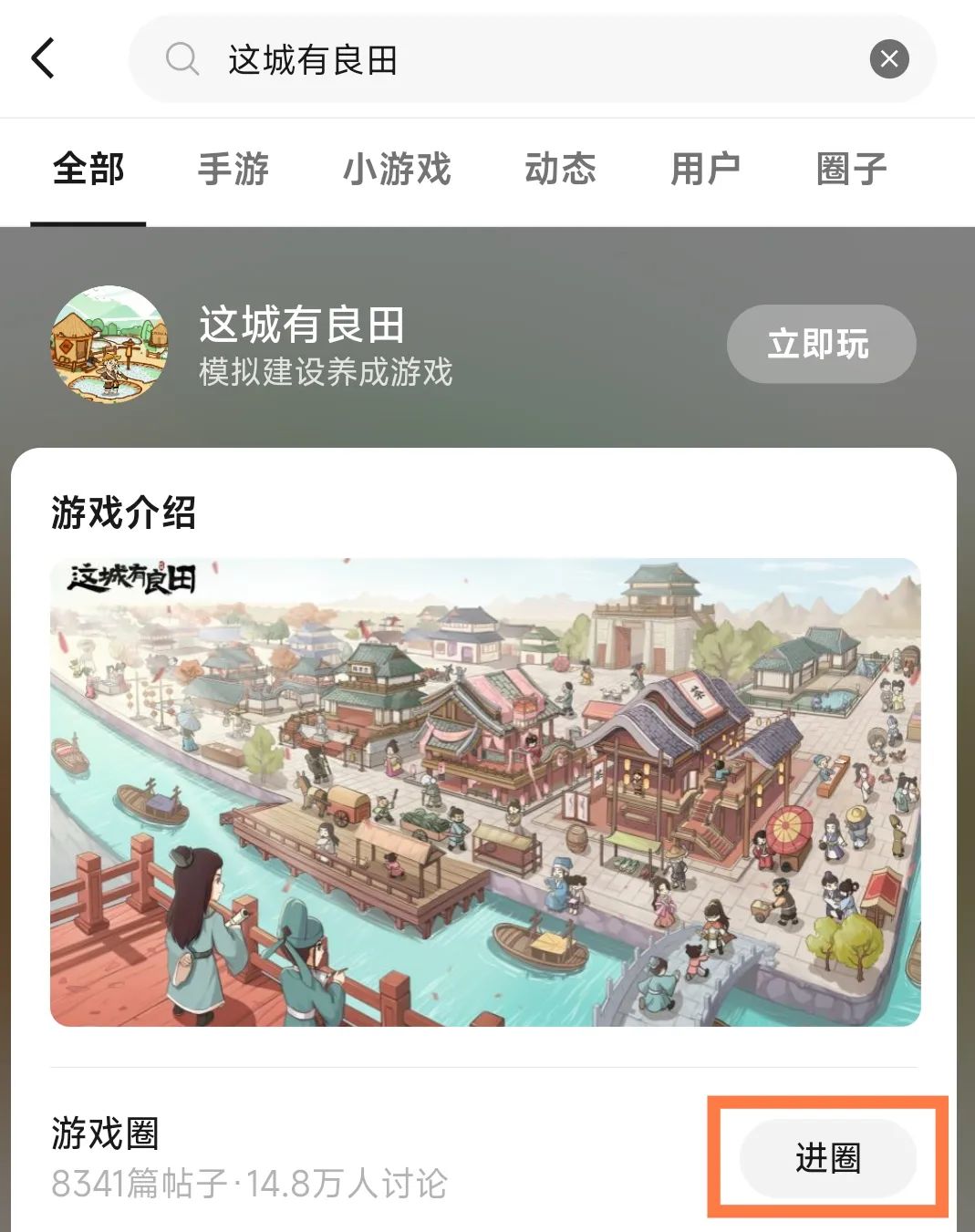The image size is (975, 1232).
Task: Clear the search text with the X
Action: click(x=888, y=60)
